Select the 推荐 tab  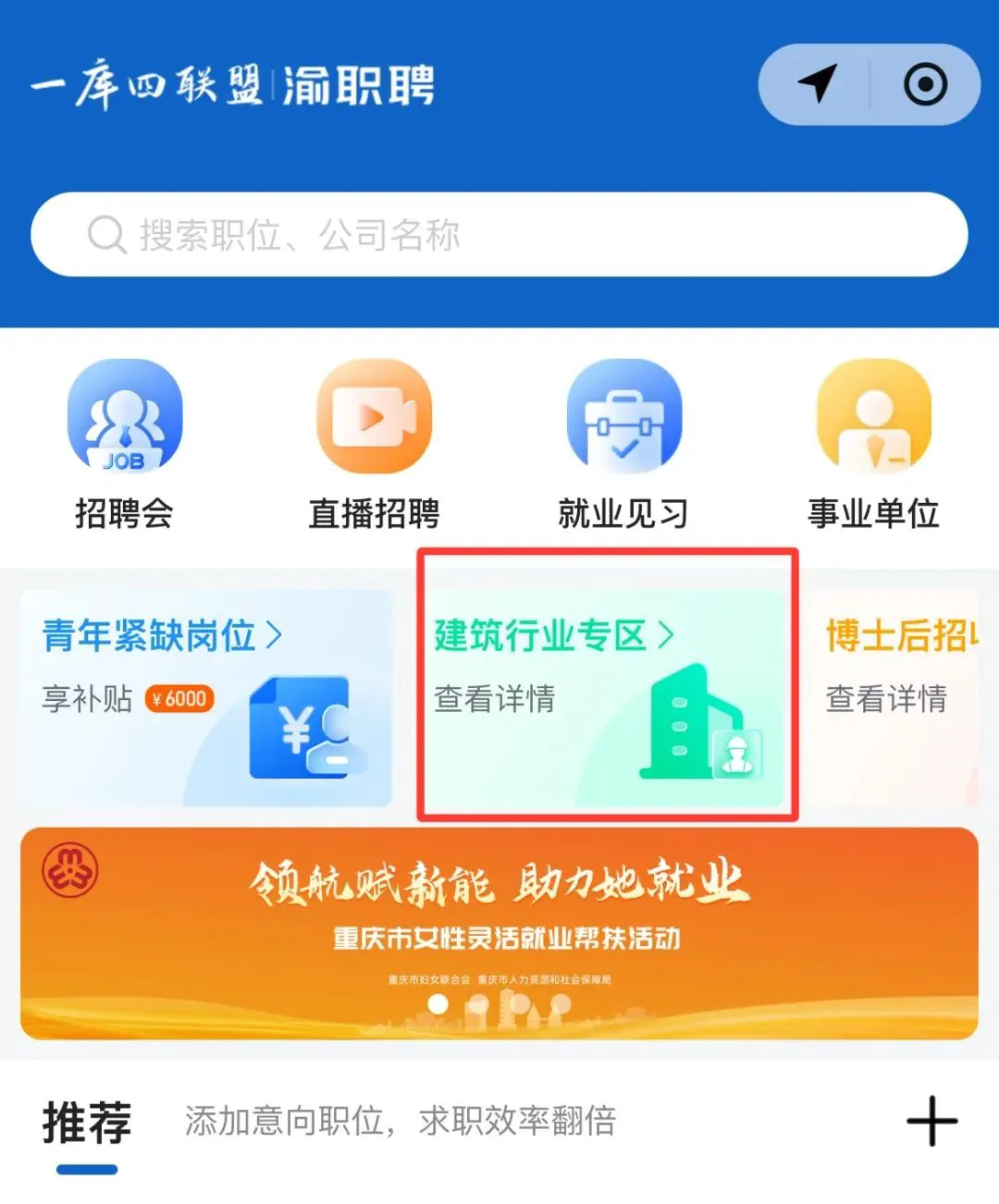pyautogui.click(x=87, y=1122)
